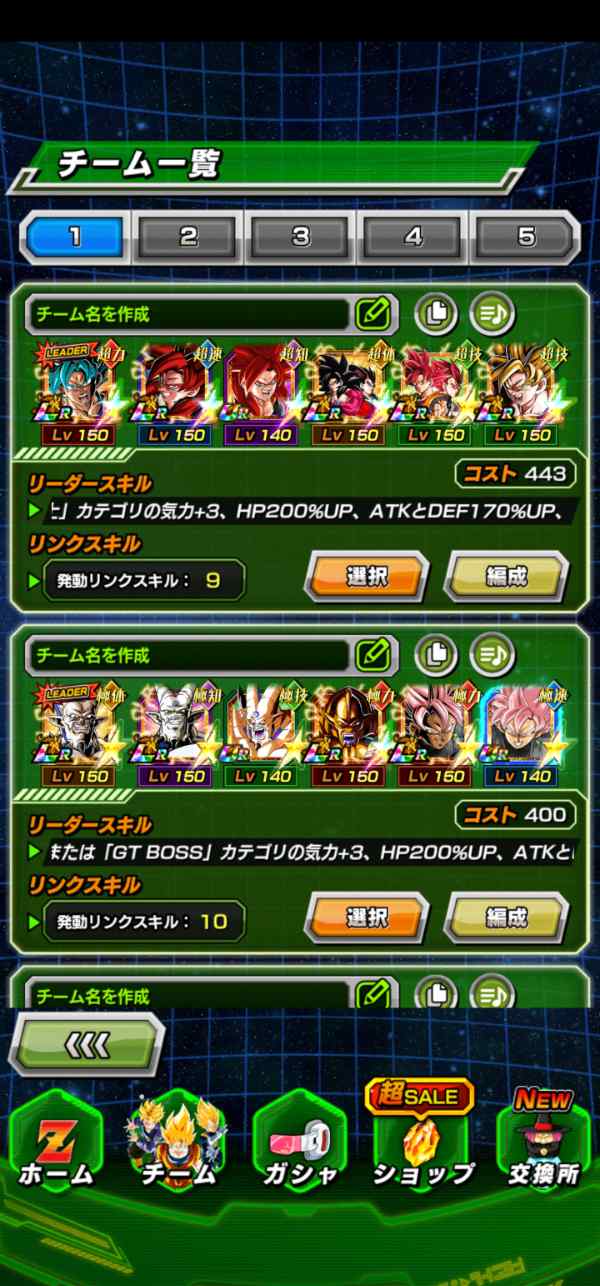Switch to team tab 3

point(301,237)
